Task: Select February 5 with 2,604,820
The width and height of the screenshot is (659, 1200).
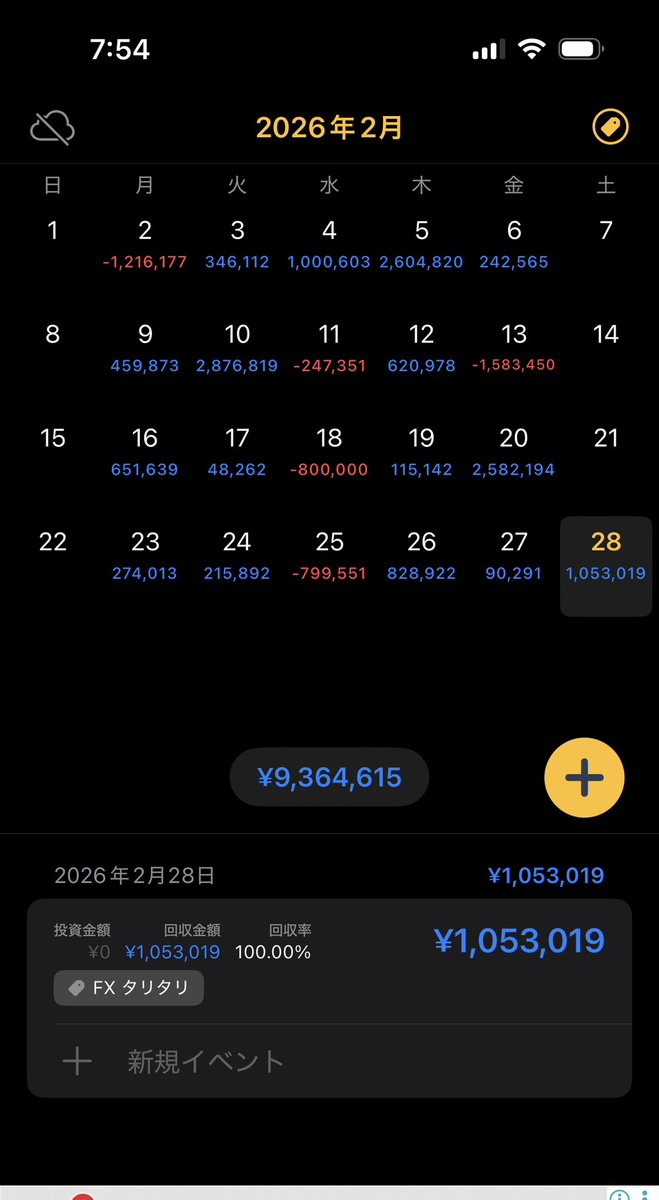Action: click(421, 245)
